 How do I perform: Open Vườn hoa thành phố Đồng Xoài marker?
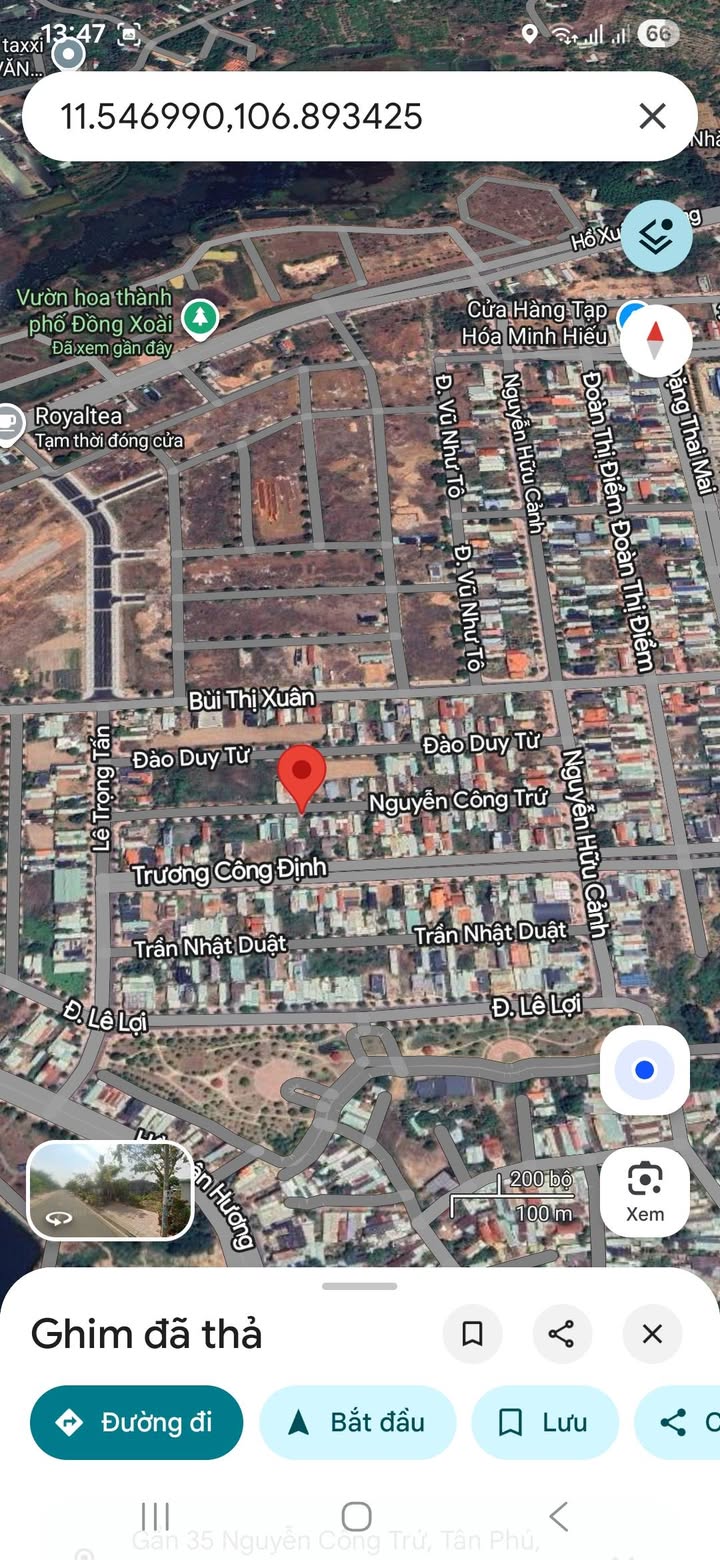pos(201,318)
